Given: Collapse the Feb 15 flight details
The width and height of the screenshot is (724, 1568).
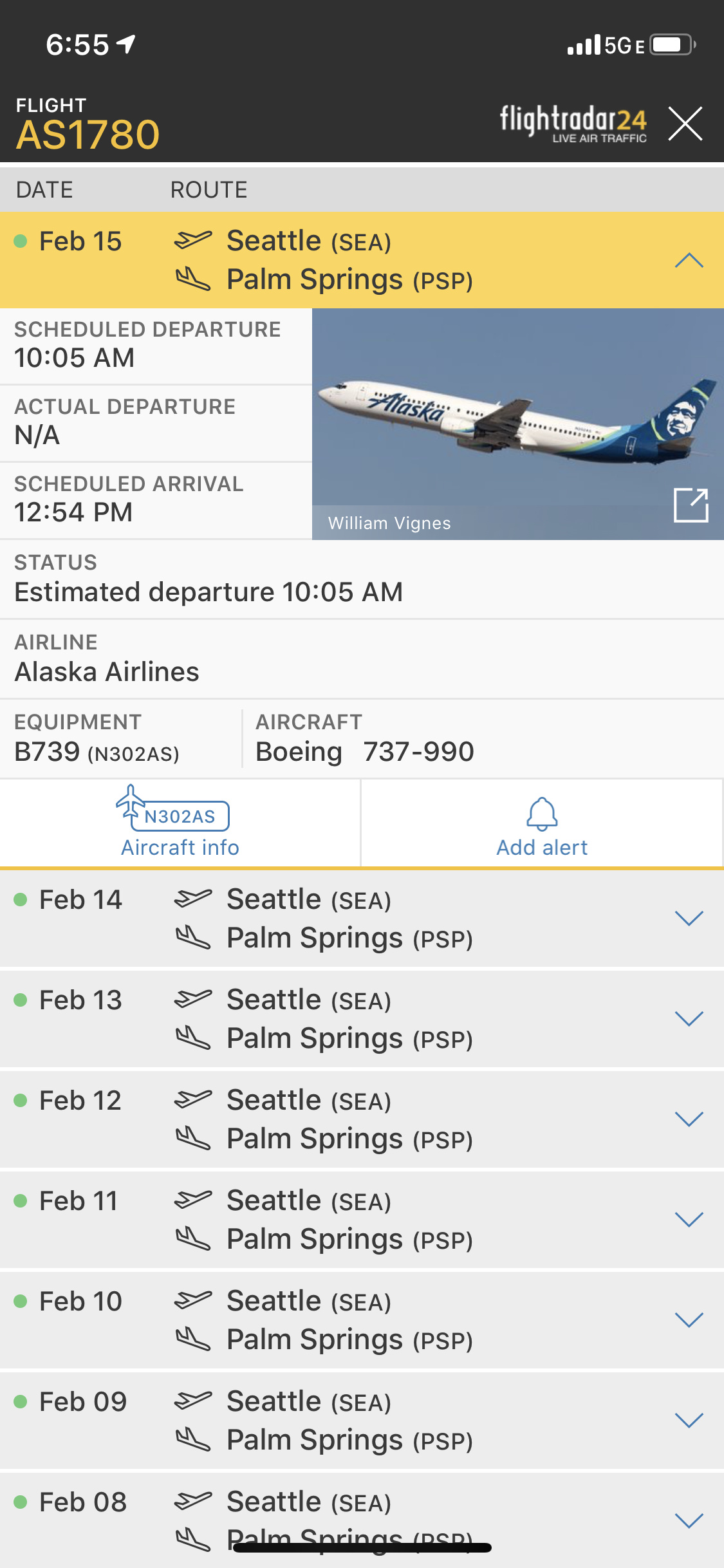Looking at the screenshot, I should [689, 261].
